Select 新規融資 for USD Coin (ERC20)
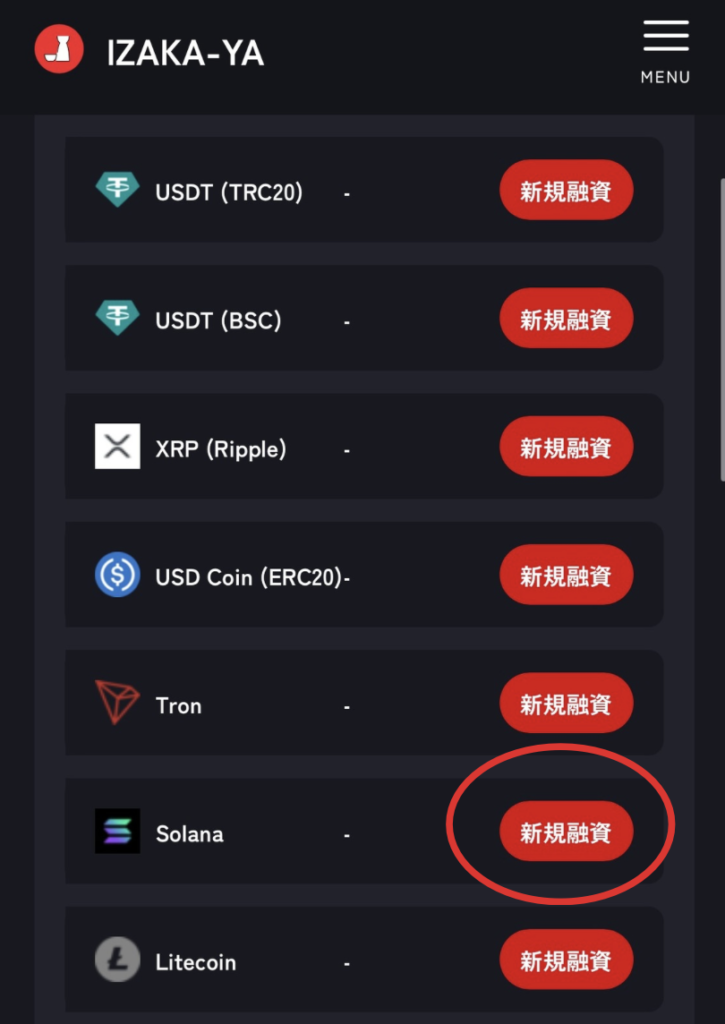Image resolution: width=725 pixels, height=1024 pixels. 566,575
